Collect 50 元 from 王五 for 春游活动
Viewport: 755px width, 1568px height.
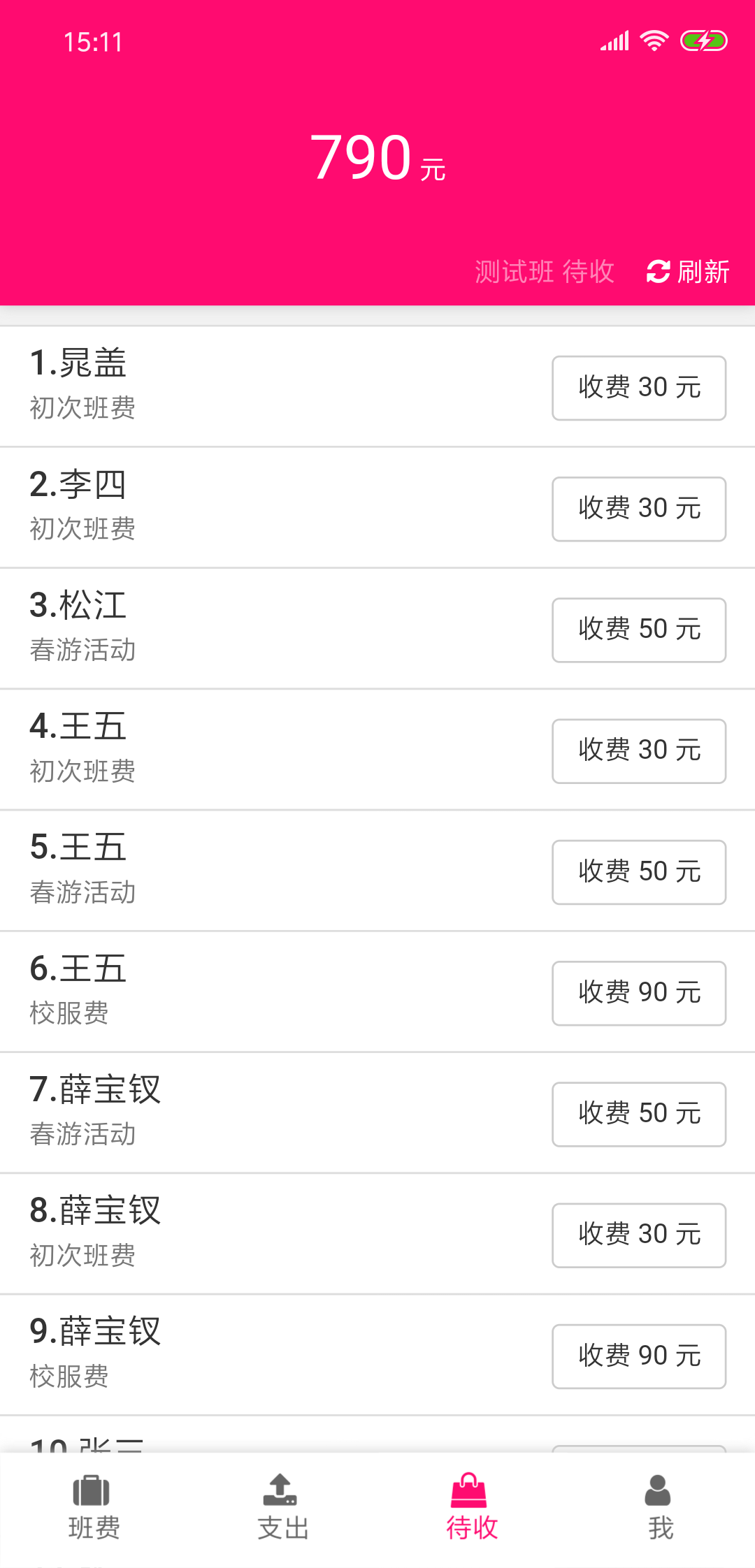639,871
